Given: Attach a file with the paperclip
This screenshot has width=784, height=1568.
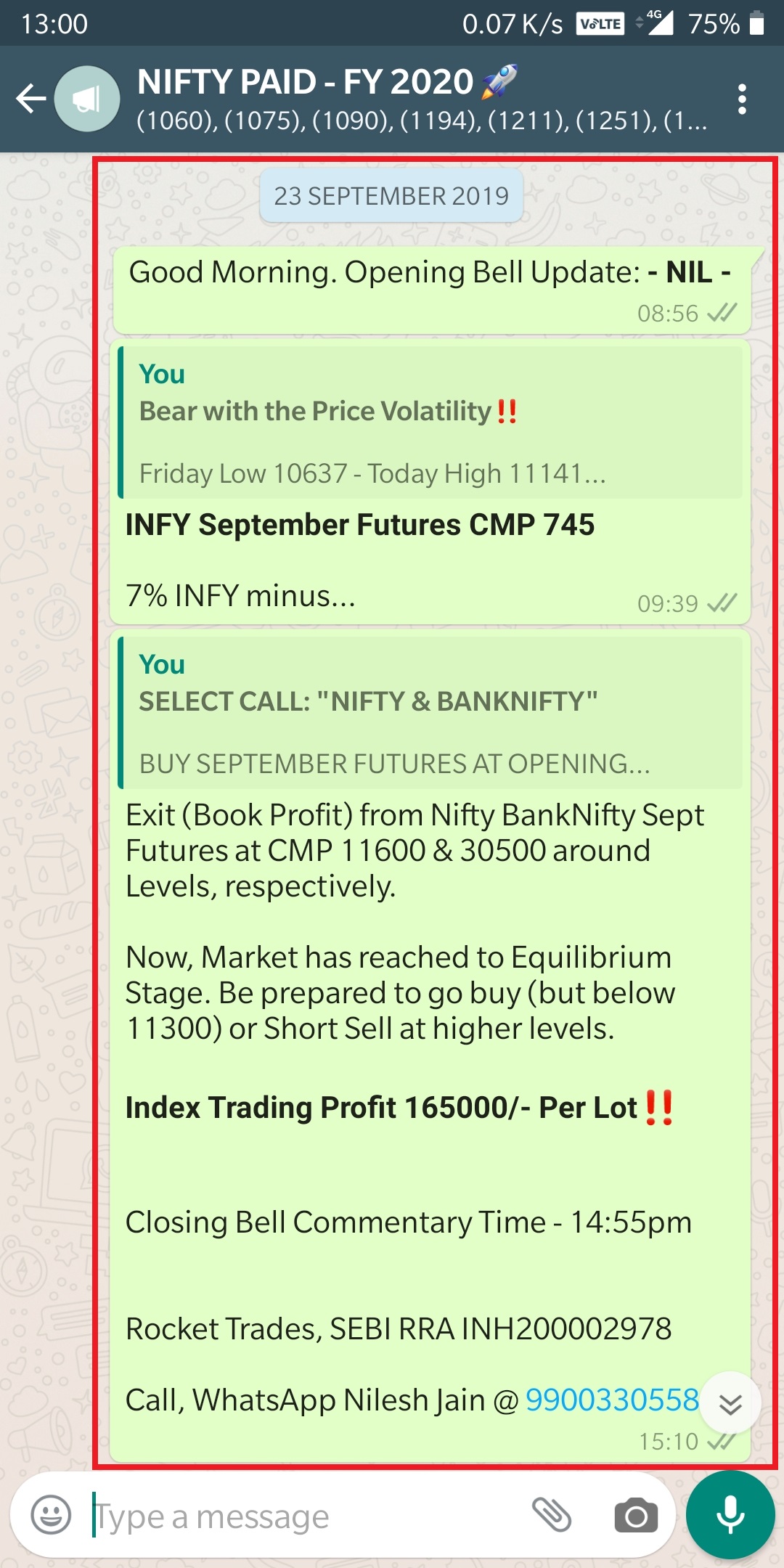Looking at the screenshot, I should click(x=552, y=1516).
